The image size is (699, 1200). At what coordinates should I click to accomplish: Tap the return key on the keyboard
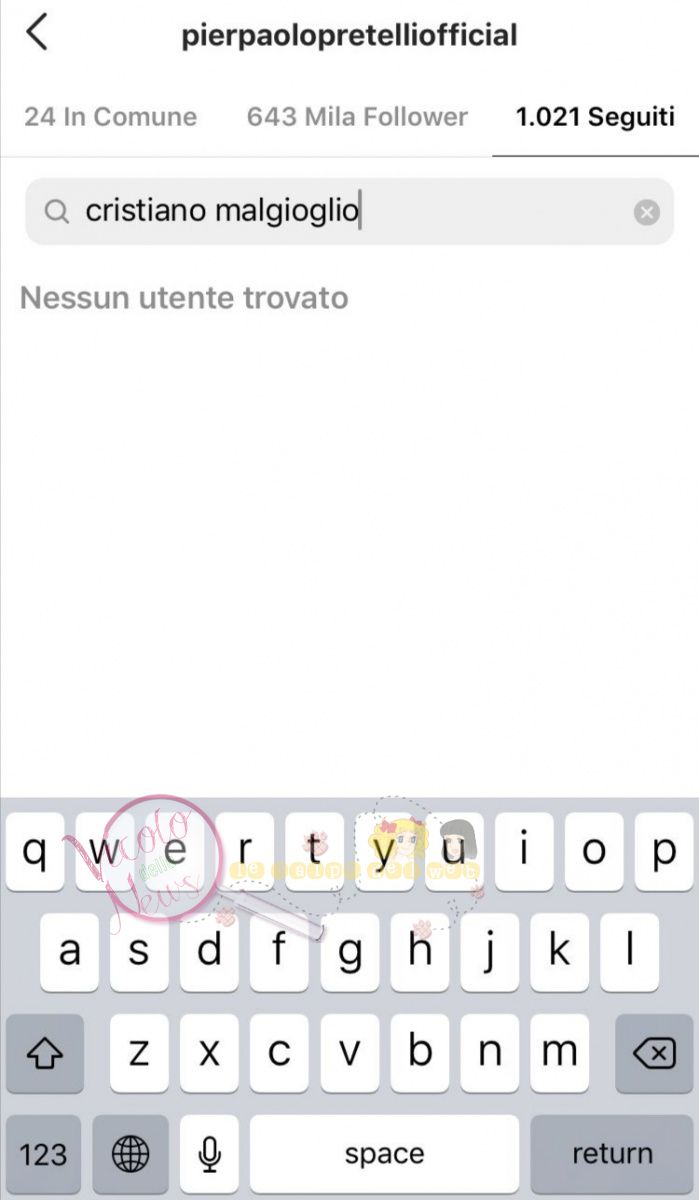pyautogui.click(x=612, y=1154)
